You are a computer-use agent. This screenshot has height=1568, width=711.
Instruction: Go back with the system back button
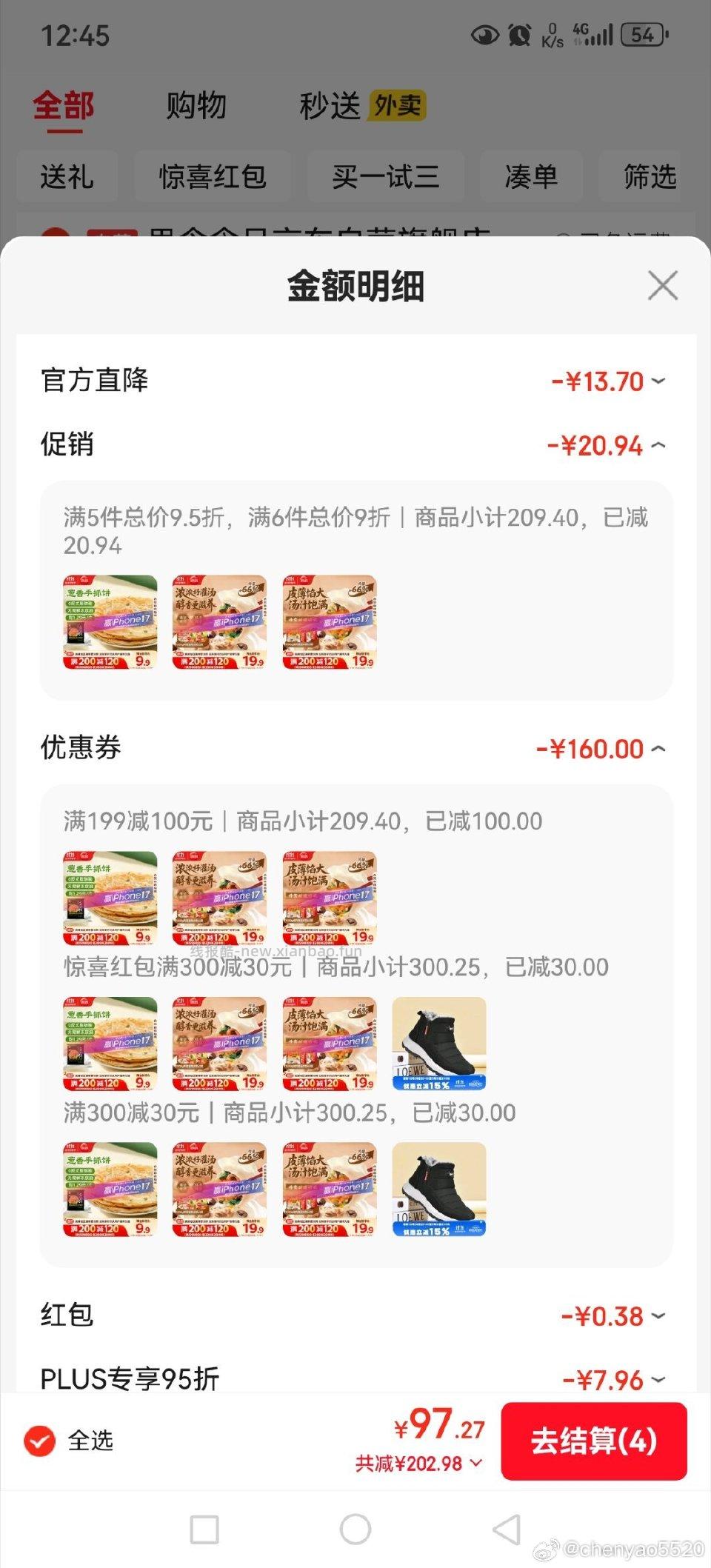click(x=507, y=1529)
